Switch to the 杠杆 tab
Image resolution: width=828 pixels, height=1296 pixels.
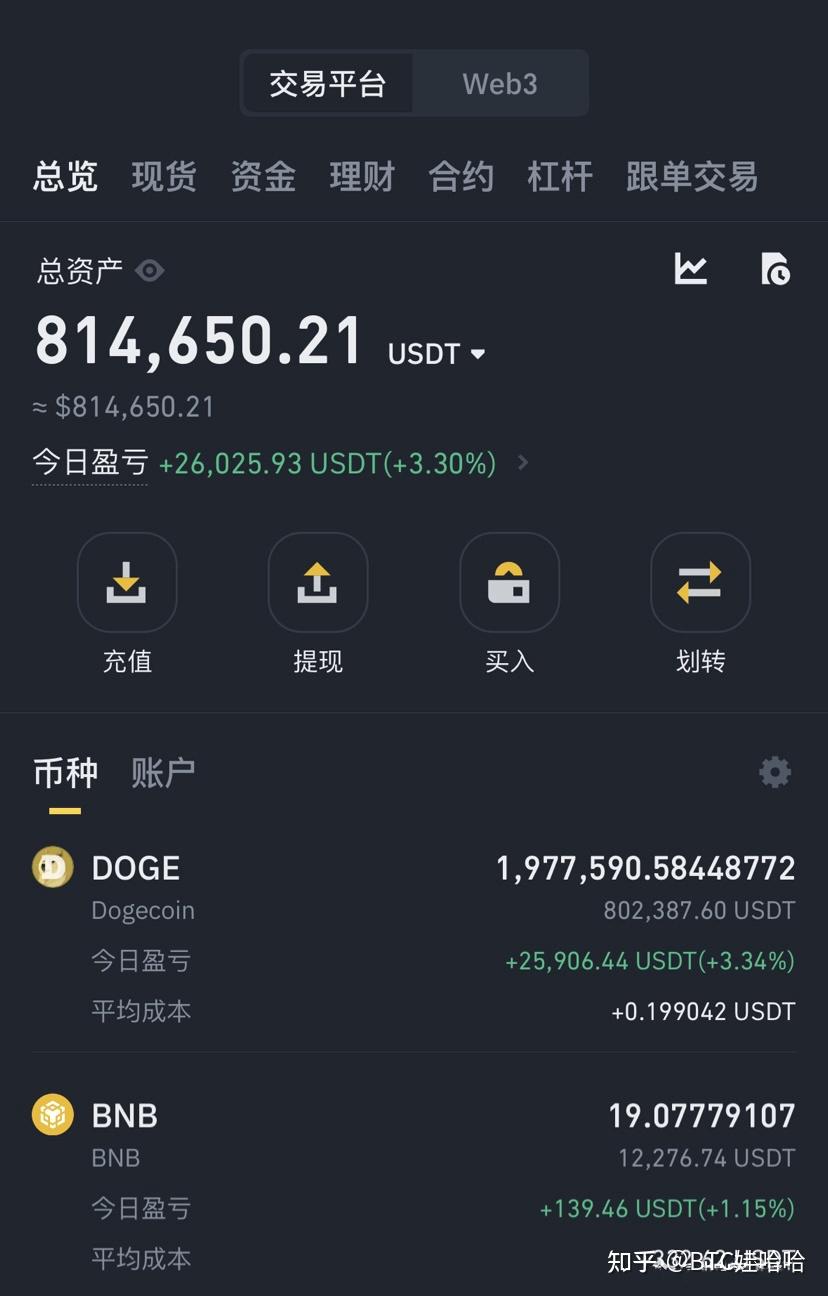(560, 177)
